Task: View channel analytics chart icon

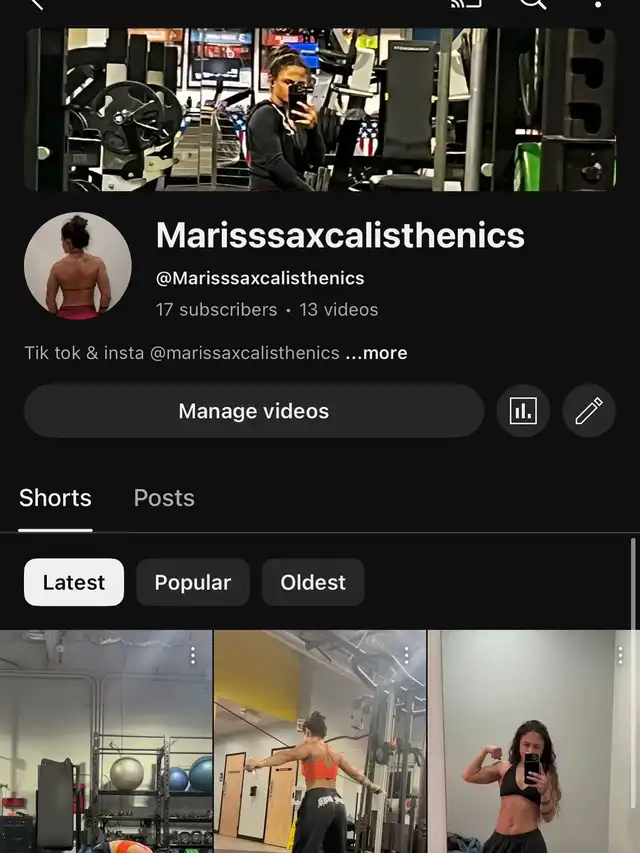Action: (x=523, y=411)
